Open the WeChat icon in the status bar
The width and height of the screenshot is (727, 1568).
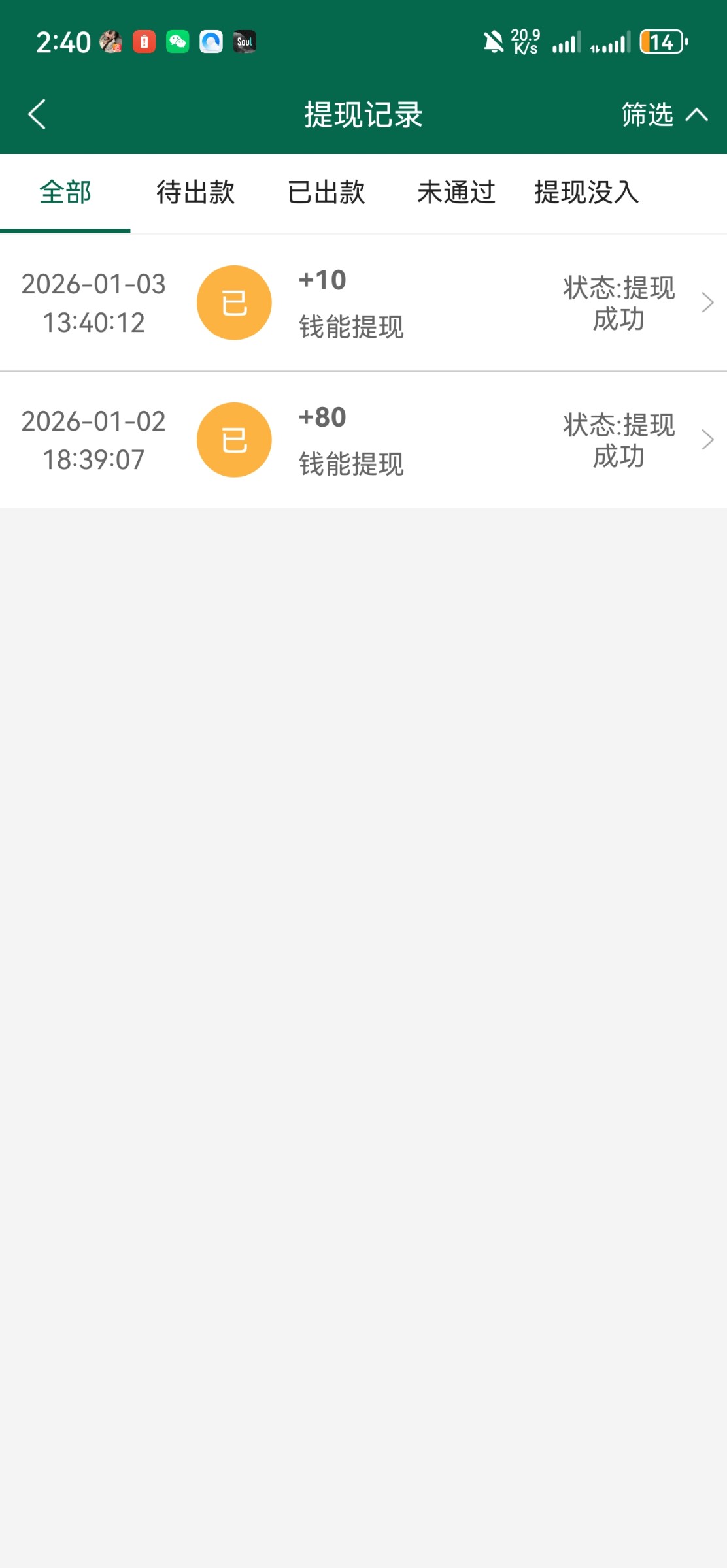tap(178, 41)
